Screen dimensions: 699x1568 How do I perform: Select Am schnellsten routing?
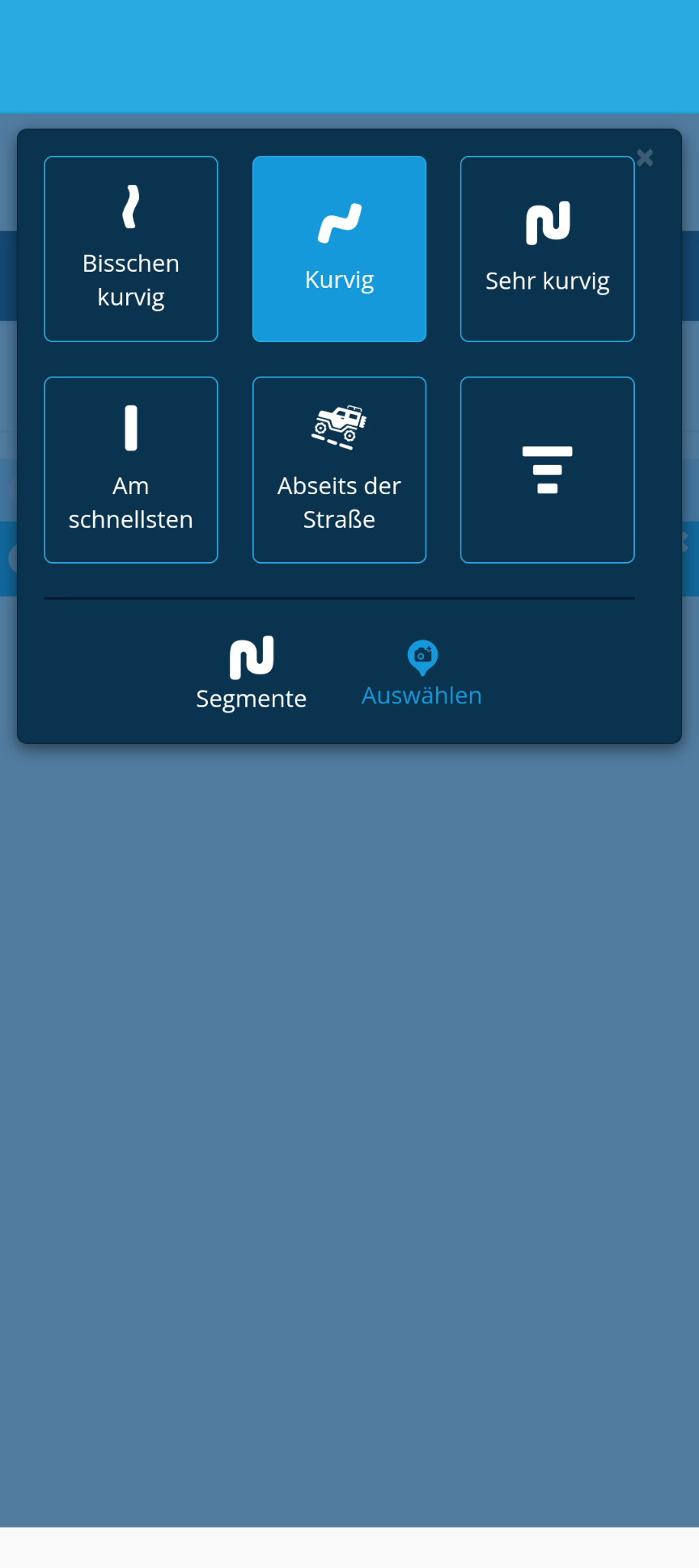tap(131, 470)
